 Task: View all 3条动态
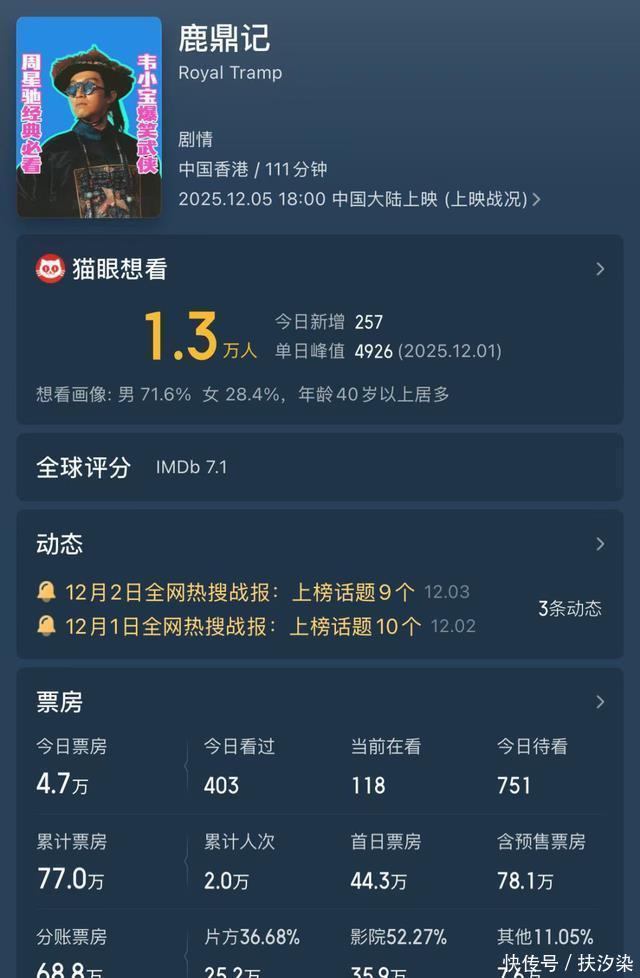[570, 609]
